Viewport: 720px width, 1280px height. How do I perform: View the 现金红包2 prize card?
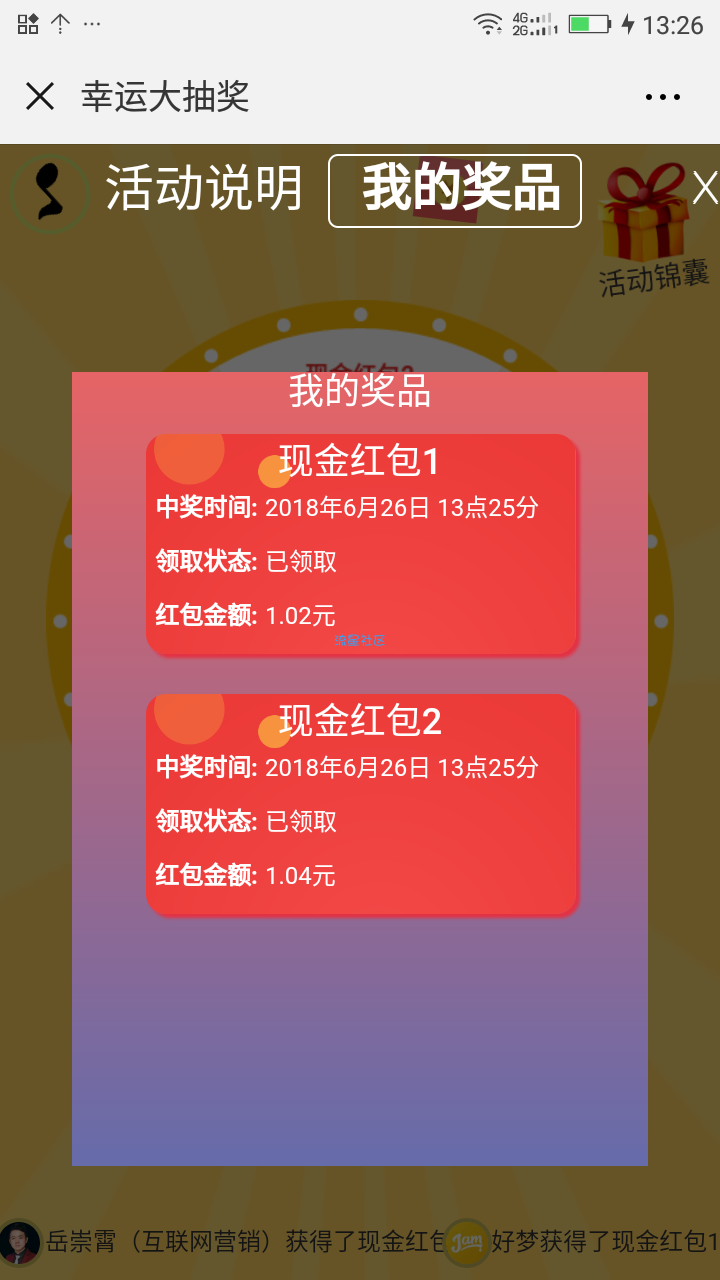pyautogui.click(x=361, y=805)
